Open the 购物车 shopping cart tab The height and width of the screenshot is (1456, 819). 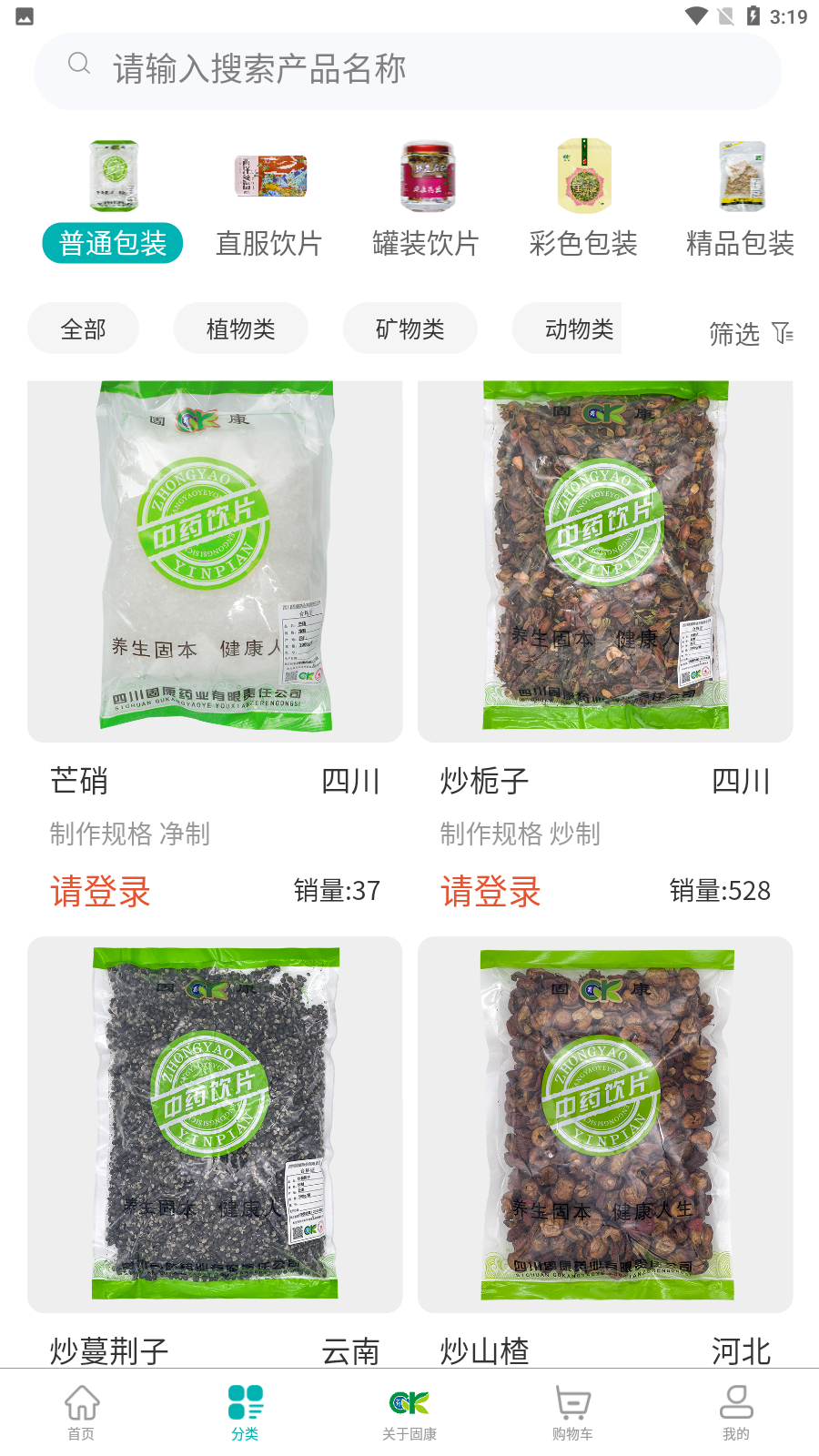tap(572, 1412)
